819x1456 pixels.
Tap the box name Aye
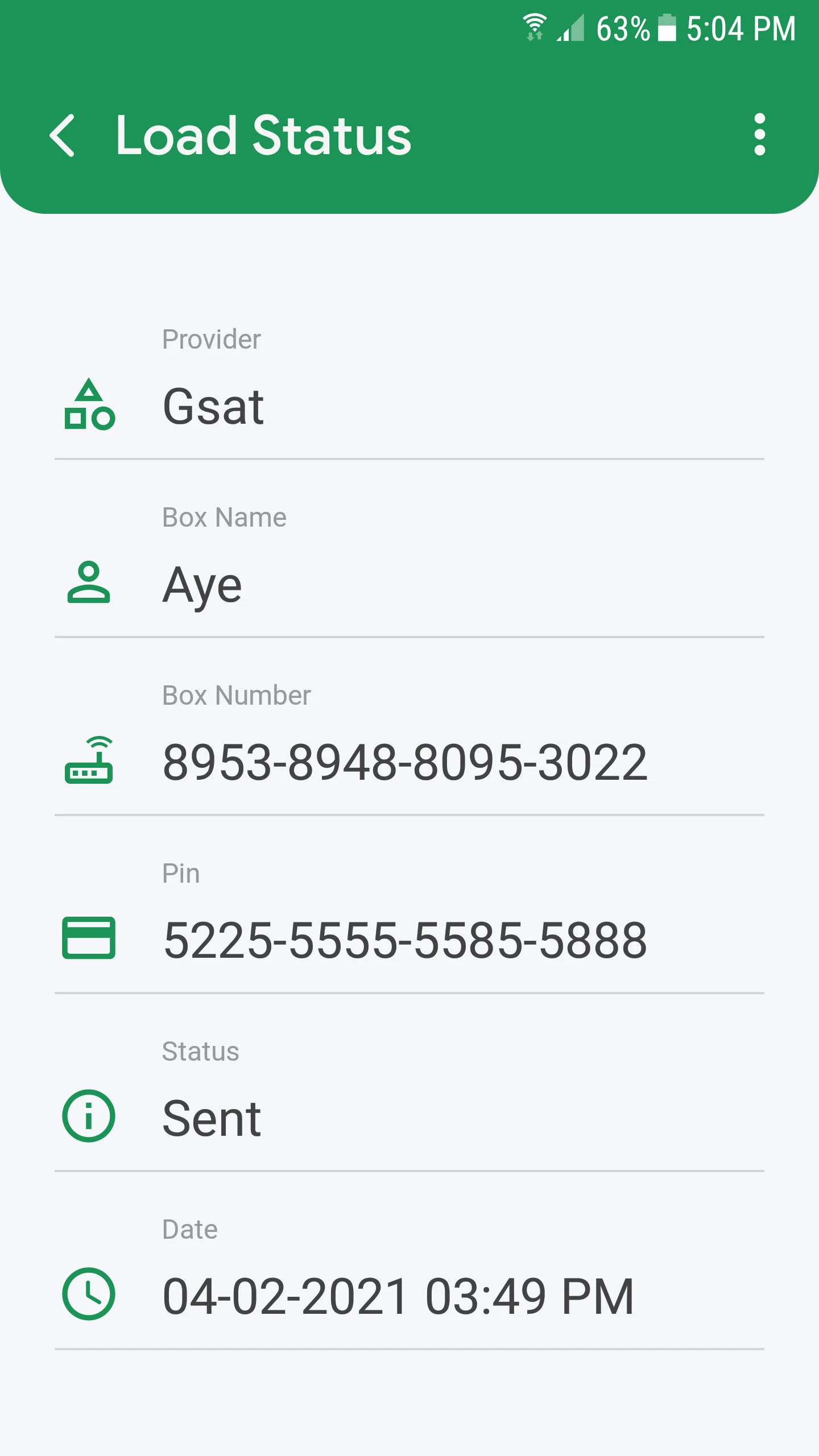[202, 584]
